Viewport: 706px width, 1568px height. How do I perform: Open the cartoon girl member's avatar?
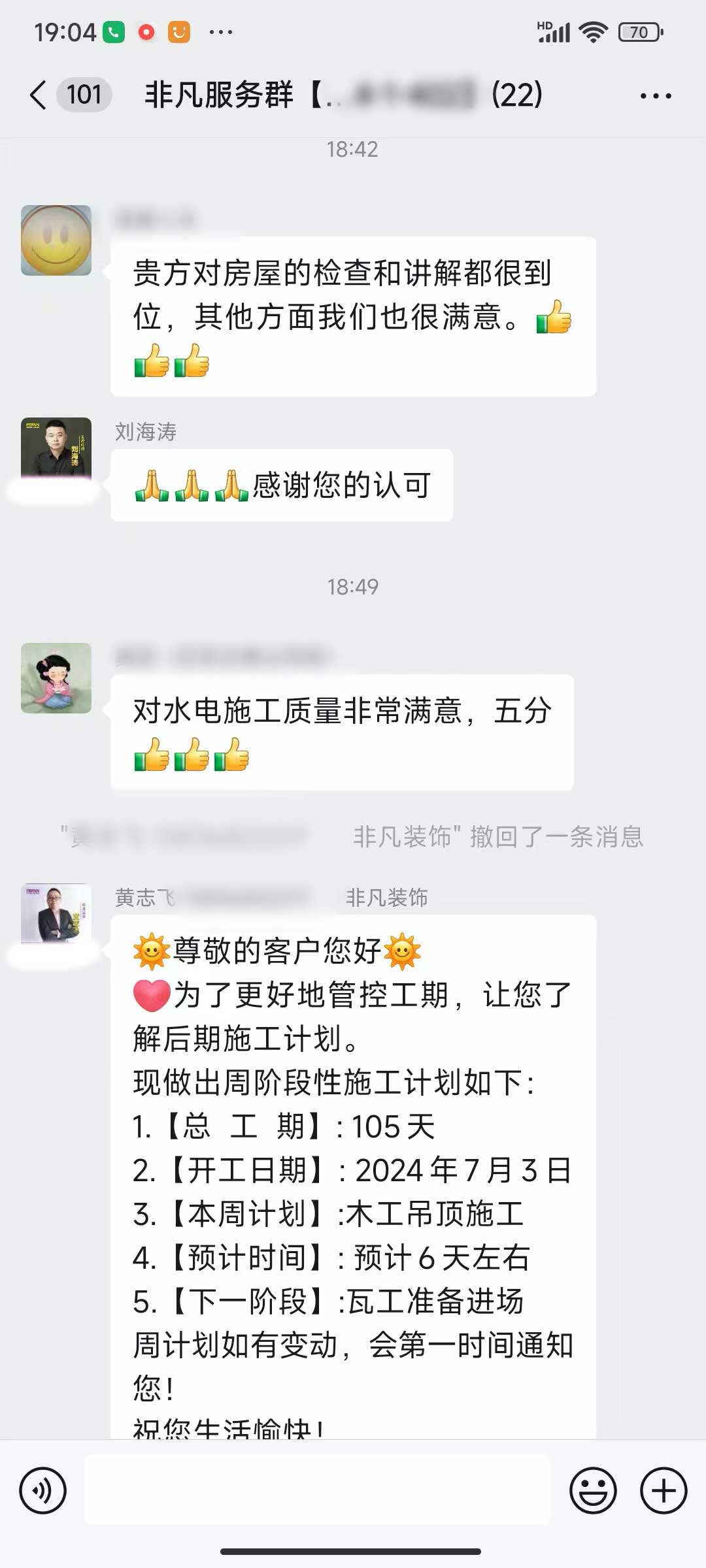pyautogui.click(x=56, y=678)
